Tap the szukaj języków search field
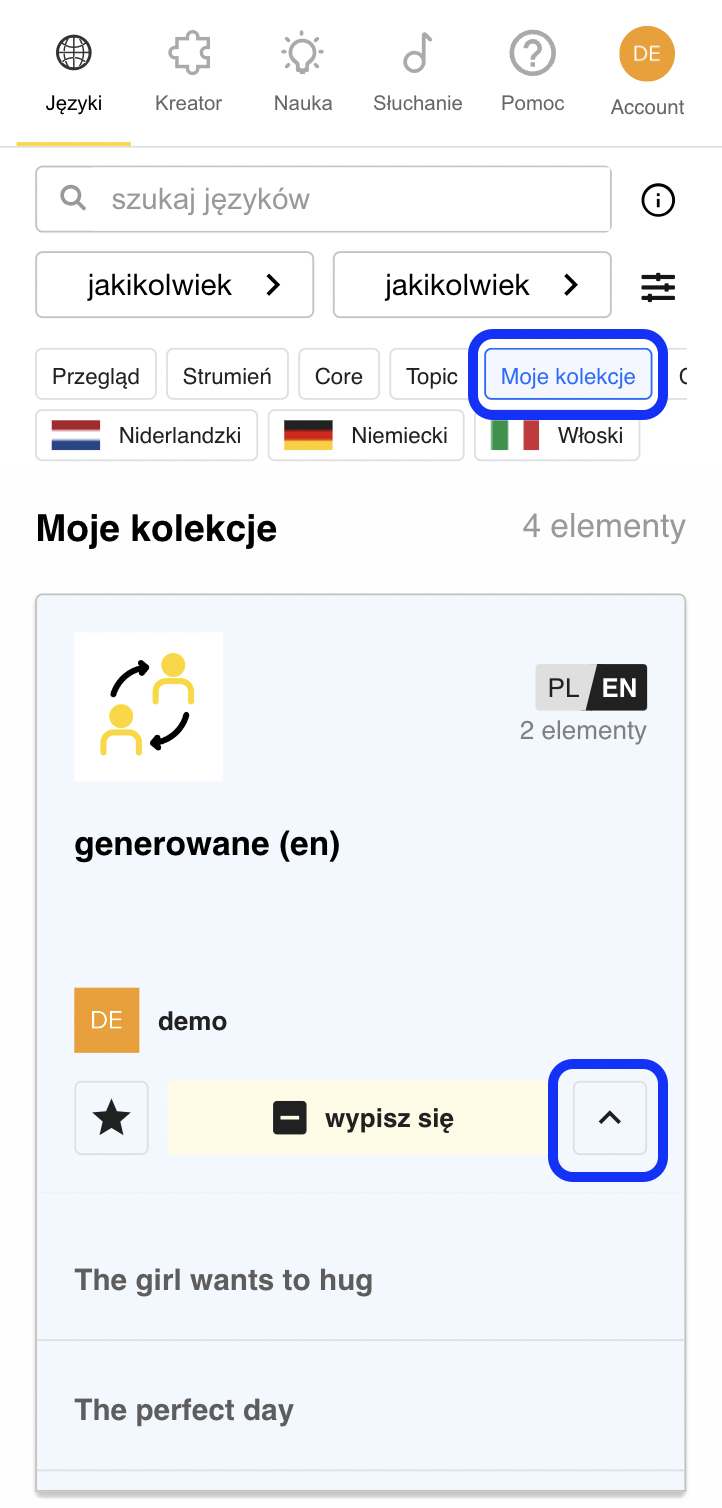 pyautogui.click(x=323, y=199)
